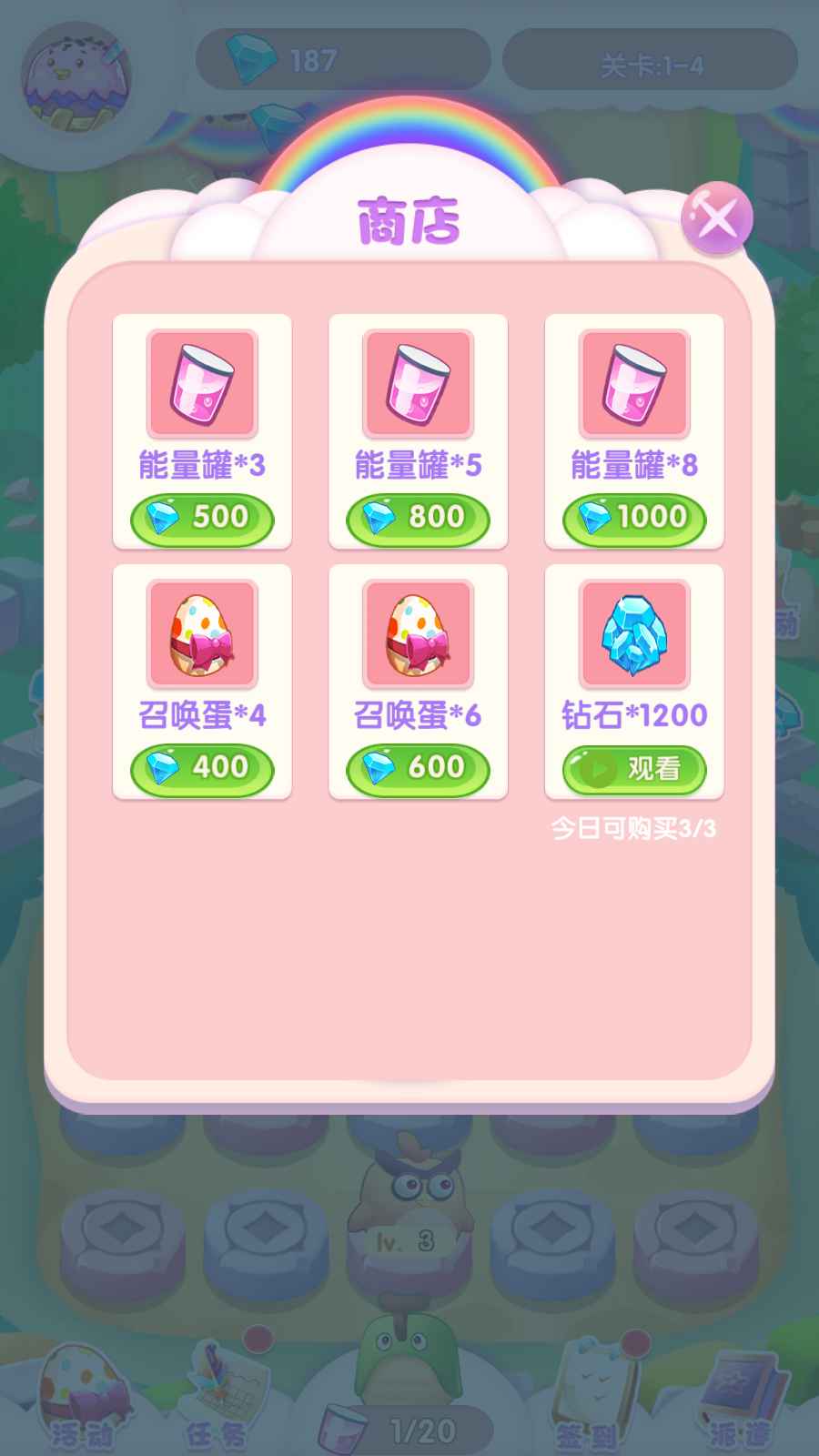Buy 召唤蛋*4 for 400 diamonds
This screenshot has height=1456, width=819.
click(x=202, y=769)
